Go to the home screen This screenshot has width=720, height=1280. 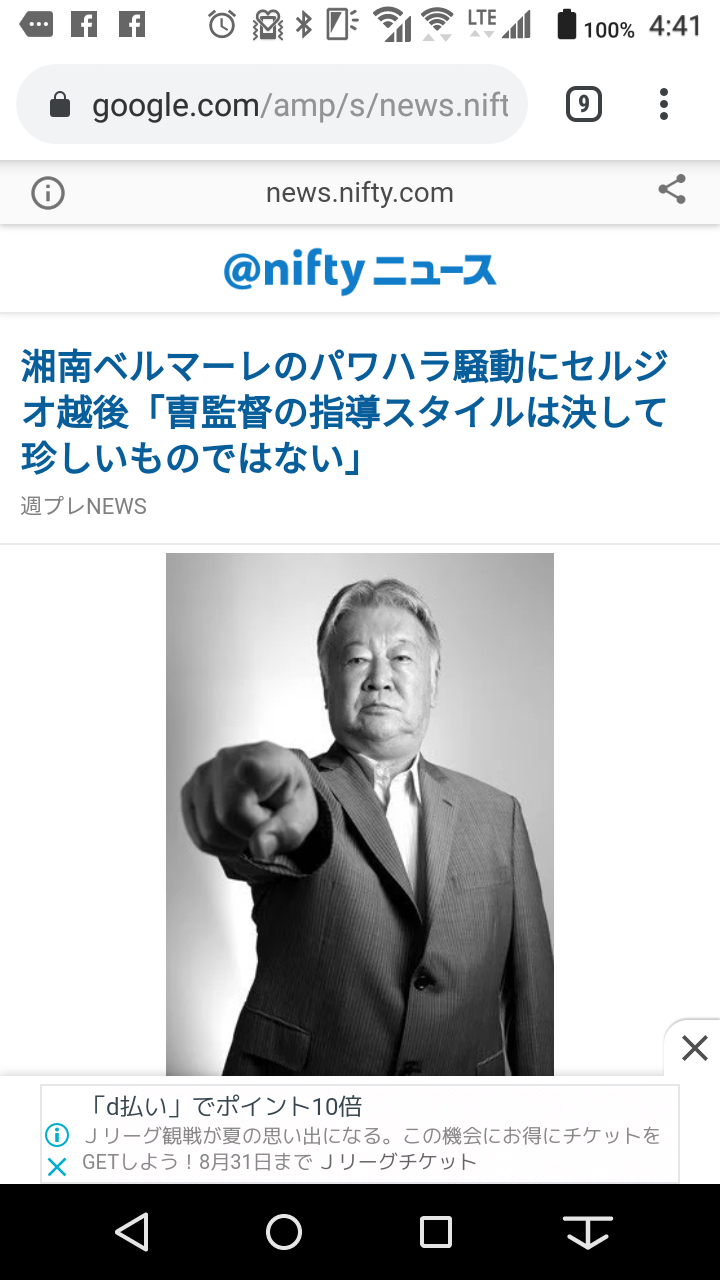click(284, 1232)
